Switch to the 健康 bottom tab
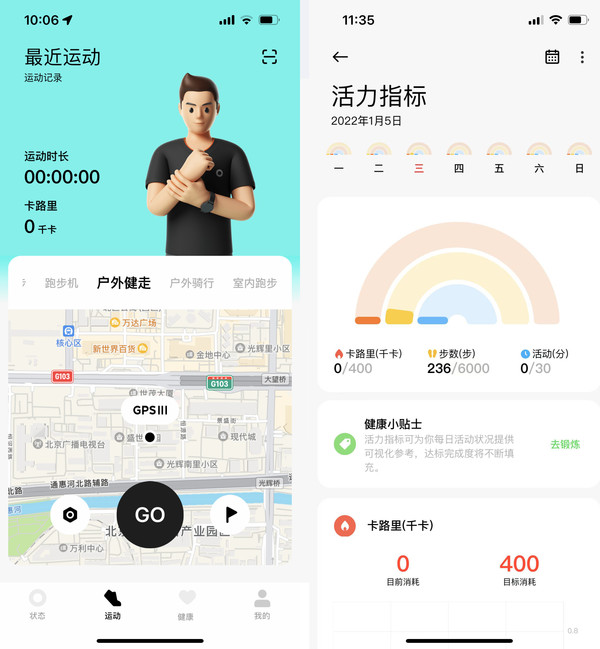This screenshot has height=649, width=600. point(187,604)
